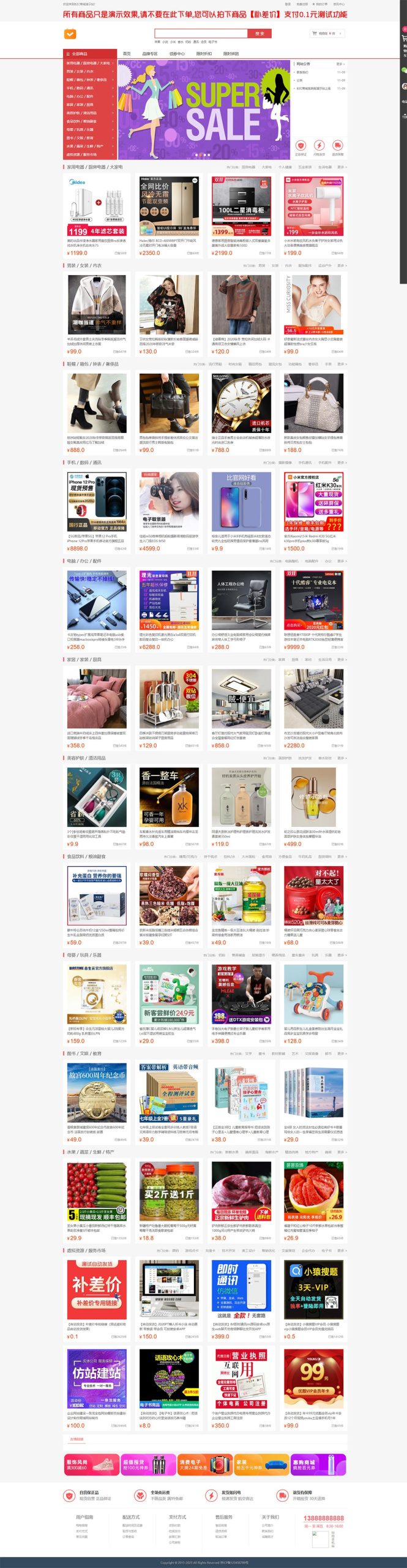
Task: Open 更多 in the 网站公告 panel
Action: point(340,64)
